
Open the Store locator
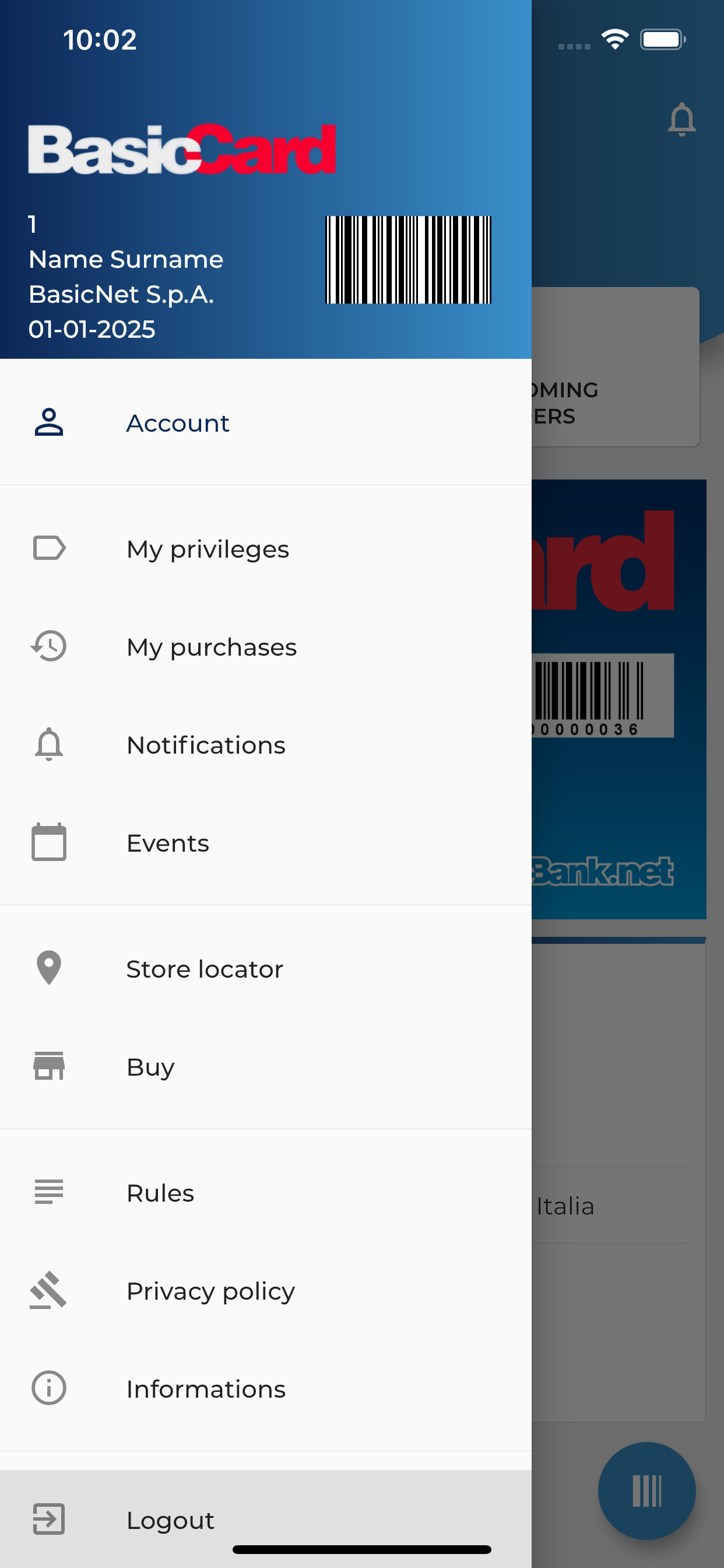205,969
